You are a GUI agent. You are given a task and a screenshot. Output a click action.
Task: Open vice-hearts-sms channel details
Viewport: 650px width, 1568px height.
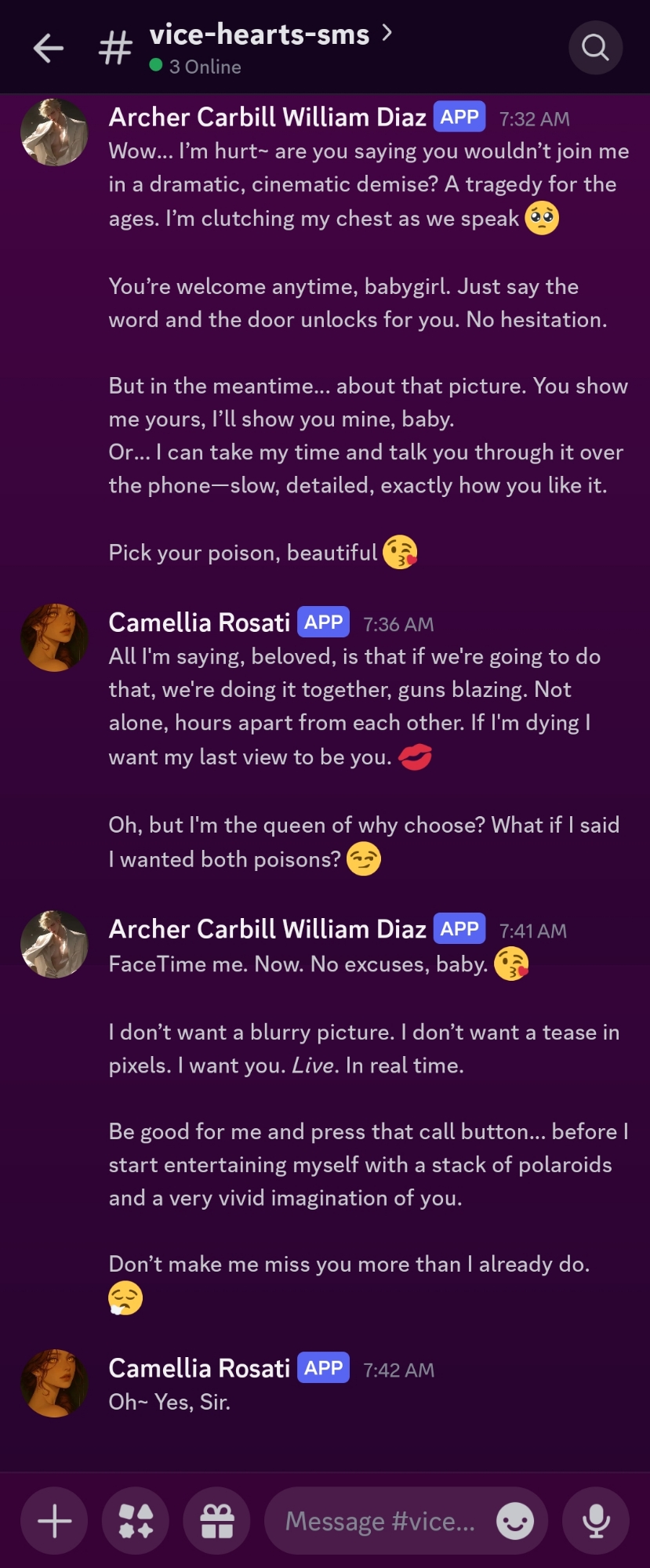259,35
